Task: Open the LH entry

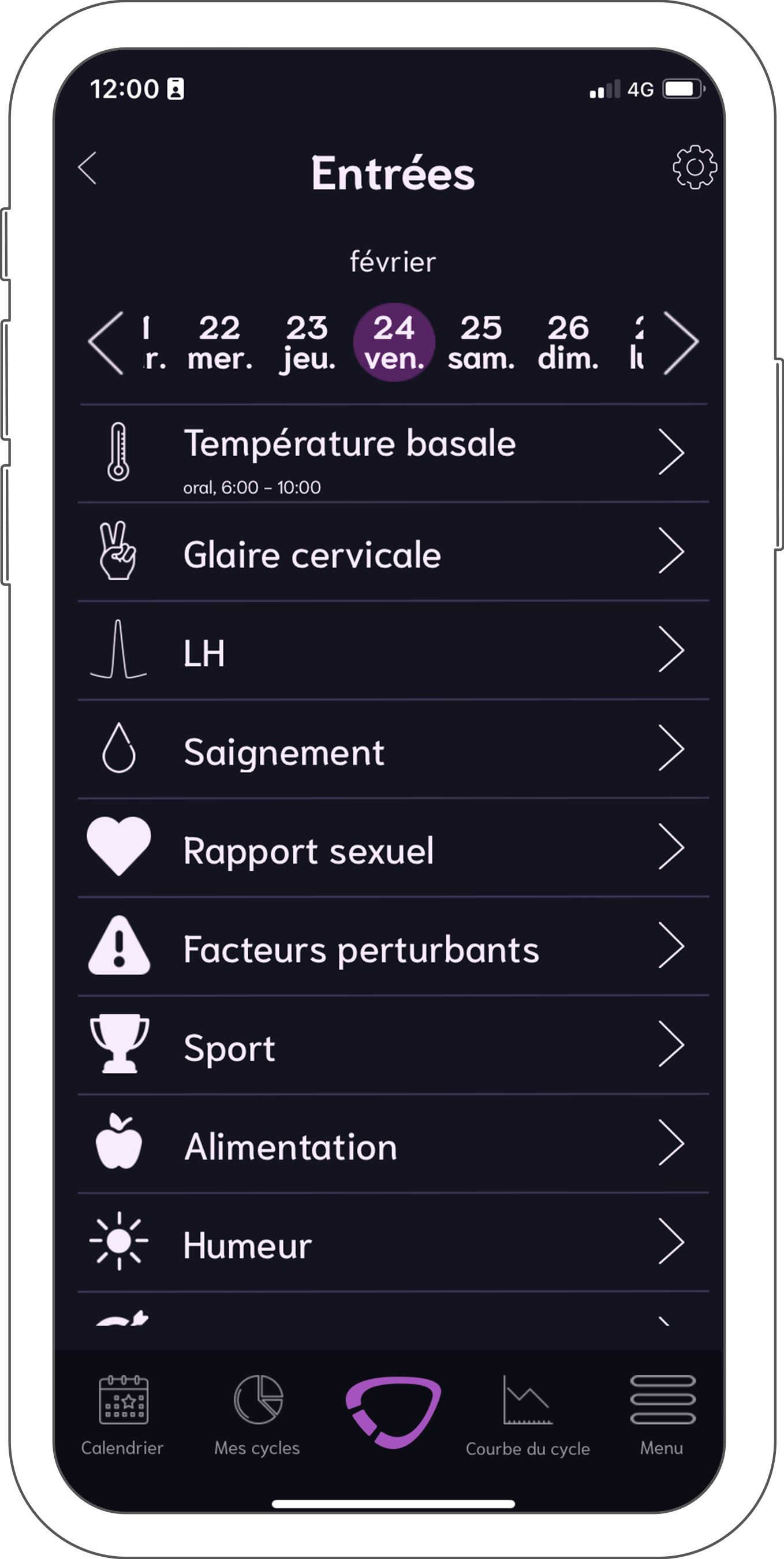Action: click(x=393, y=650)
